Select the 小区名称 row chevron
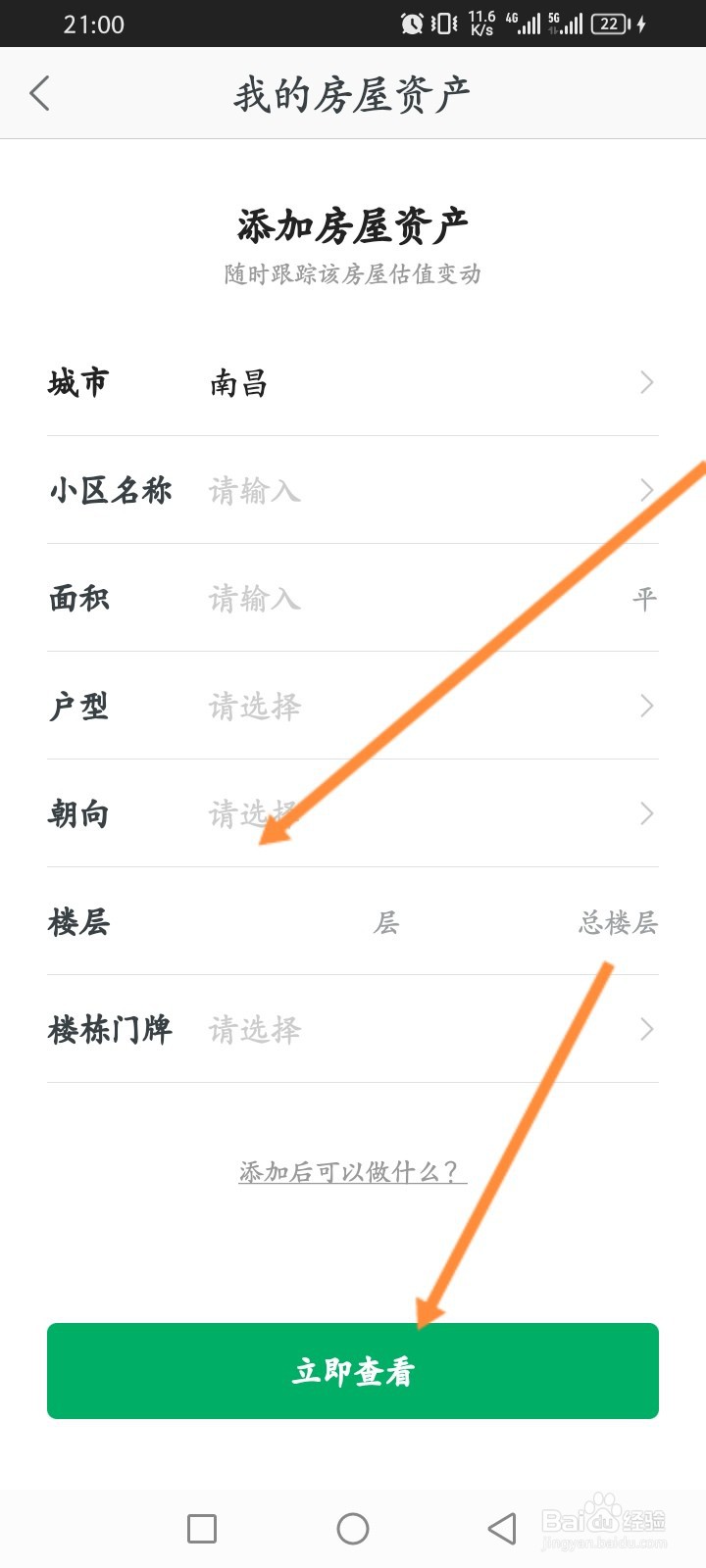706x1568 pixels. 646,490
